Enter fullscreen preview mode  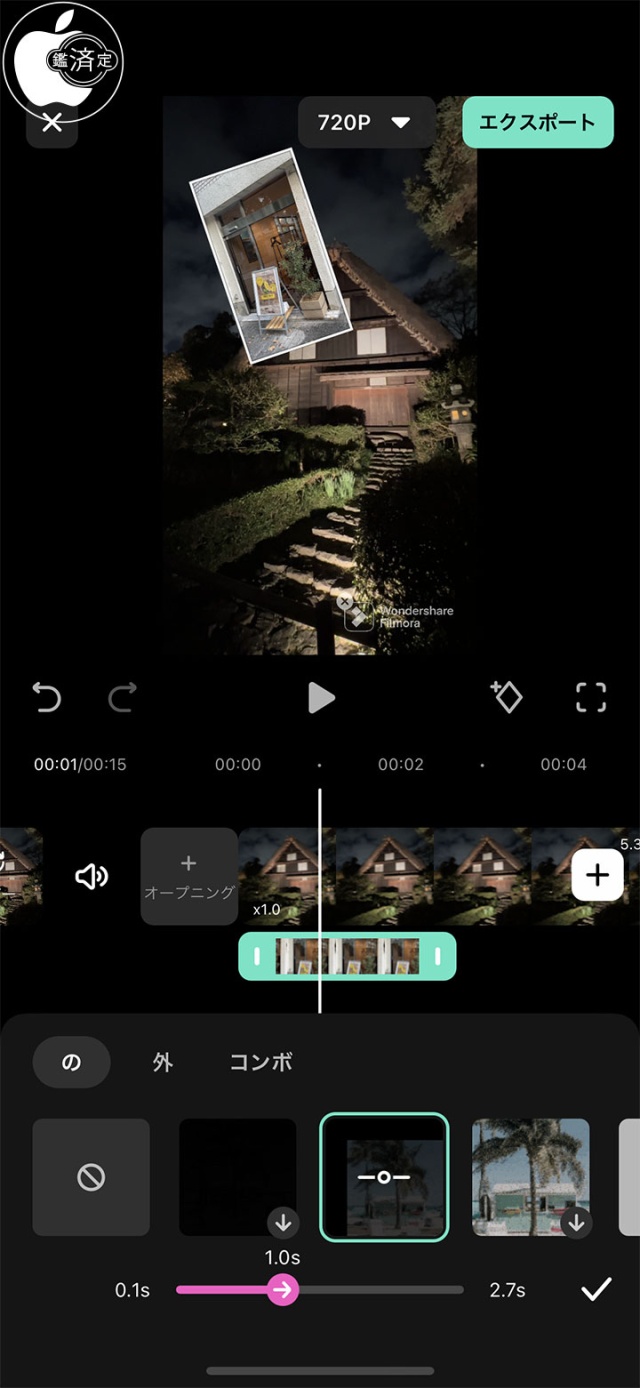[591, 697]
